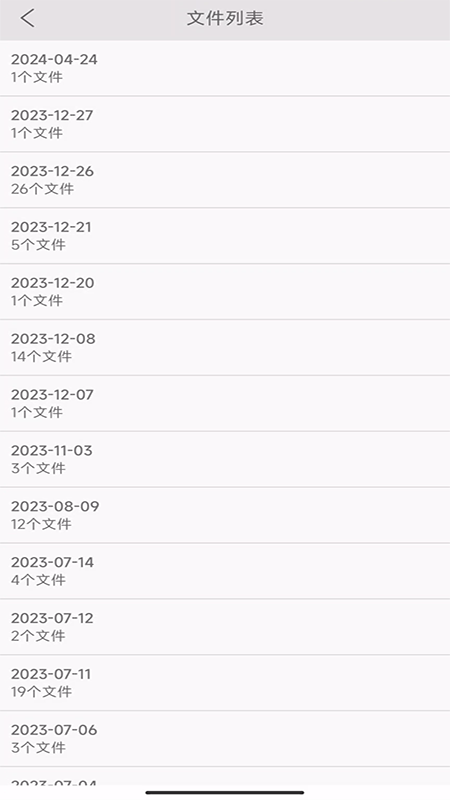This screenshot has height=800, width=450.
Task: Open 2023-12-26 with 26 files
Action: tap(225, 180)
